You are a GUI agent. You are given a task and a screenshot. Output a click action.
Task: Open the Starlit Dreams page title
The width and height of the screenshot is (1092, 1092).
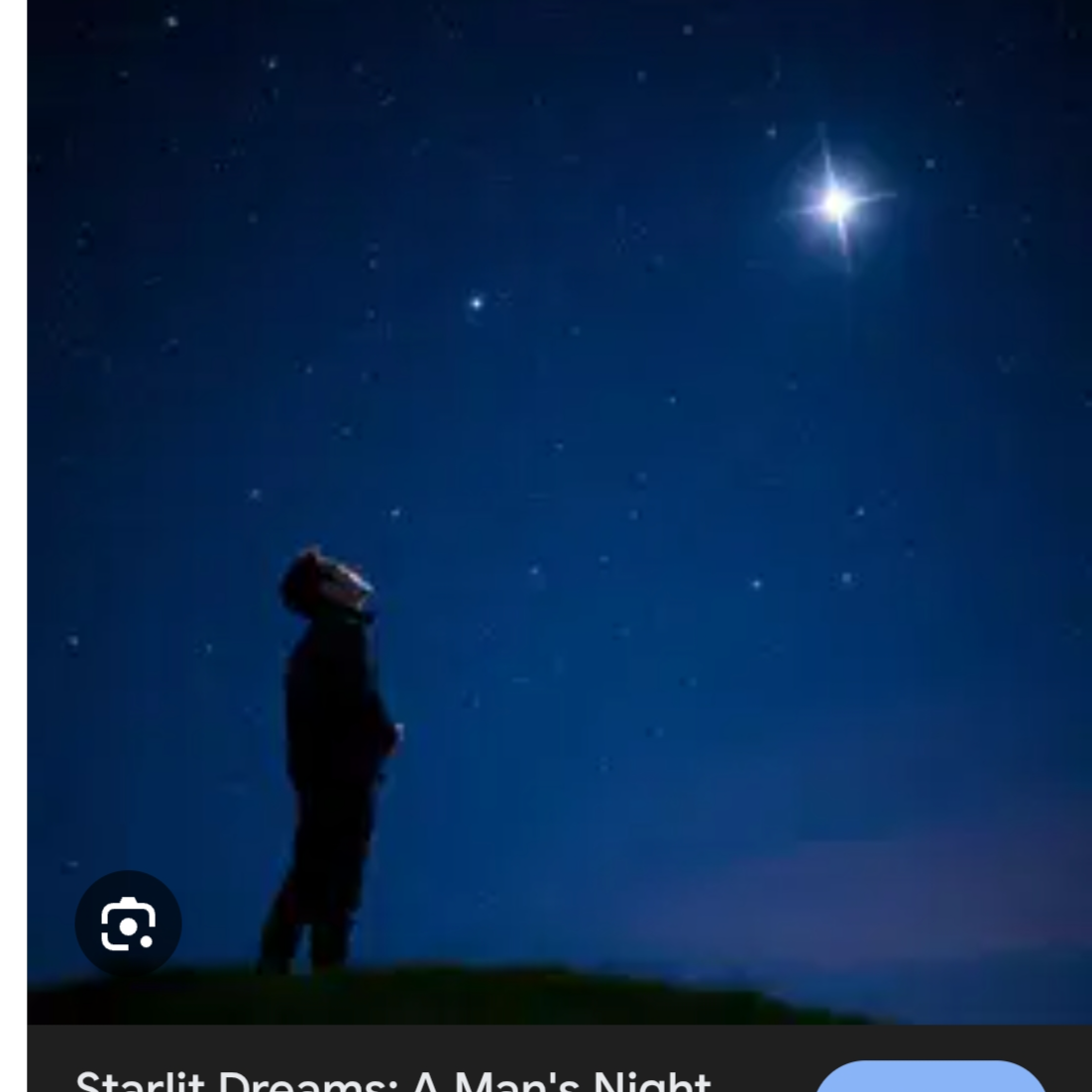[393, 1078]
